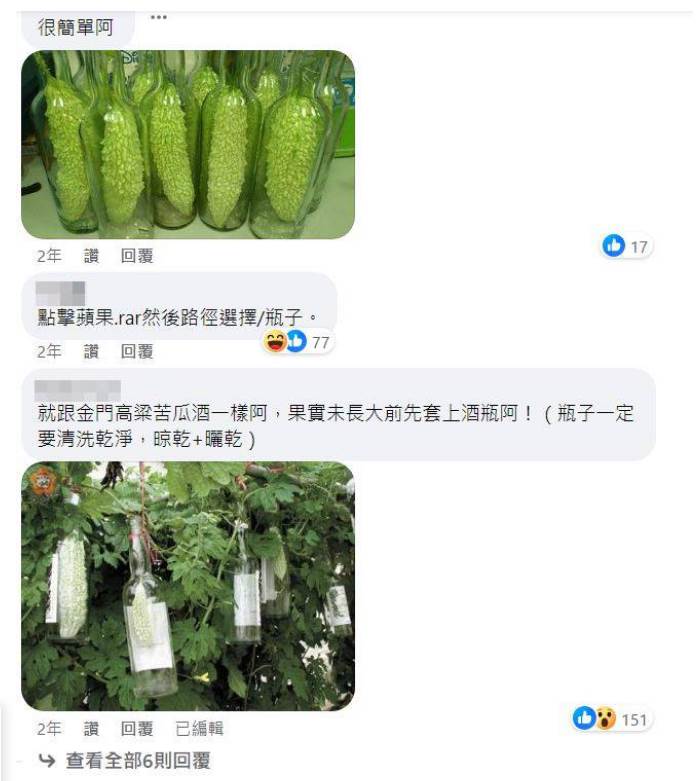Open the three-dot menu beside 很簡單阿 comment
Screen dimensions: 698x781
(158, 16)
